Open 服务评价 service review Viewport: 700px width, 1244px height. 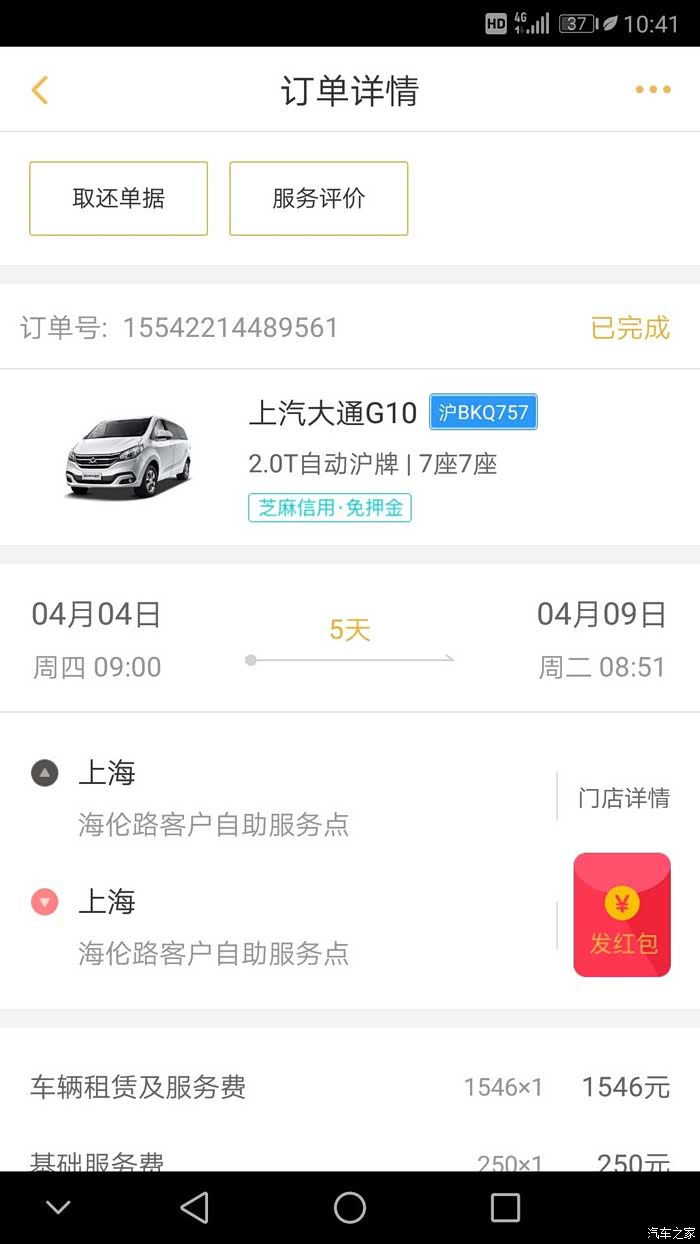(x=318, y=199)
